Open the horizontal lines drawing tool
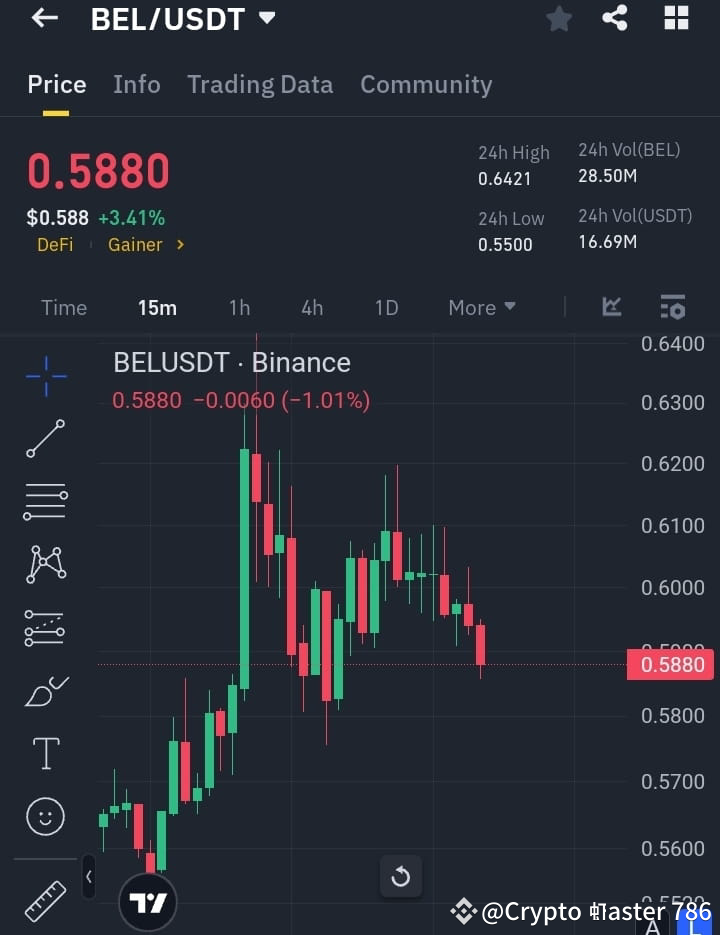 (44, 501)
